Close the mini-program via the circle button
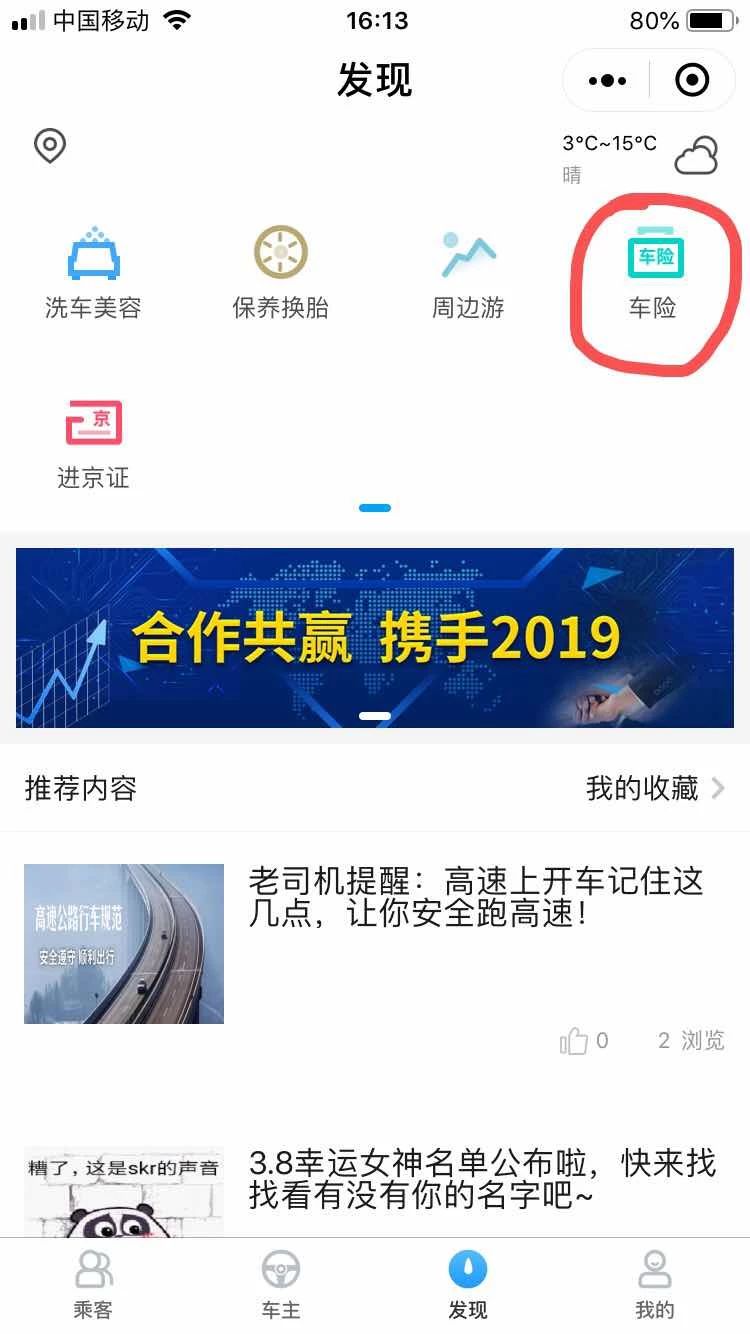The height and width of the screenshot is (1334, 750). 692,80
